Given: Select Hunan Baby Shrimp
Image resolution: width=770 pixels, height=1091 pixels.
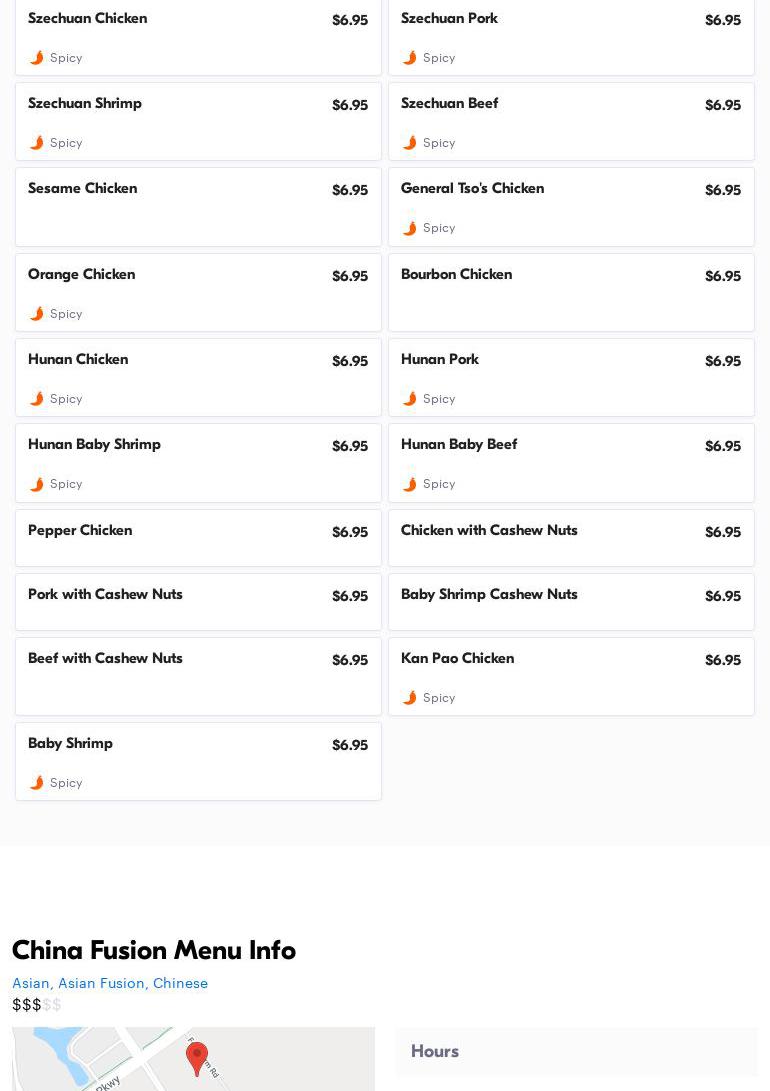Looking at the screenshot, I should (198, 462).
